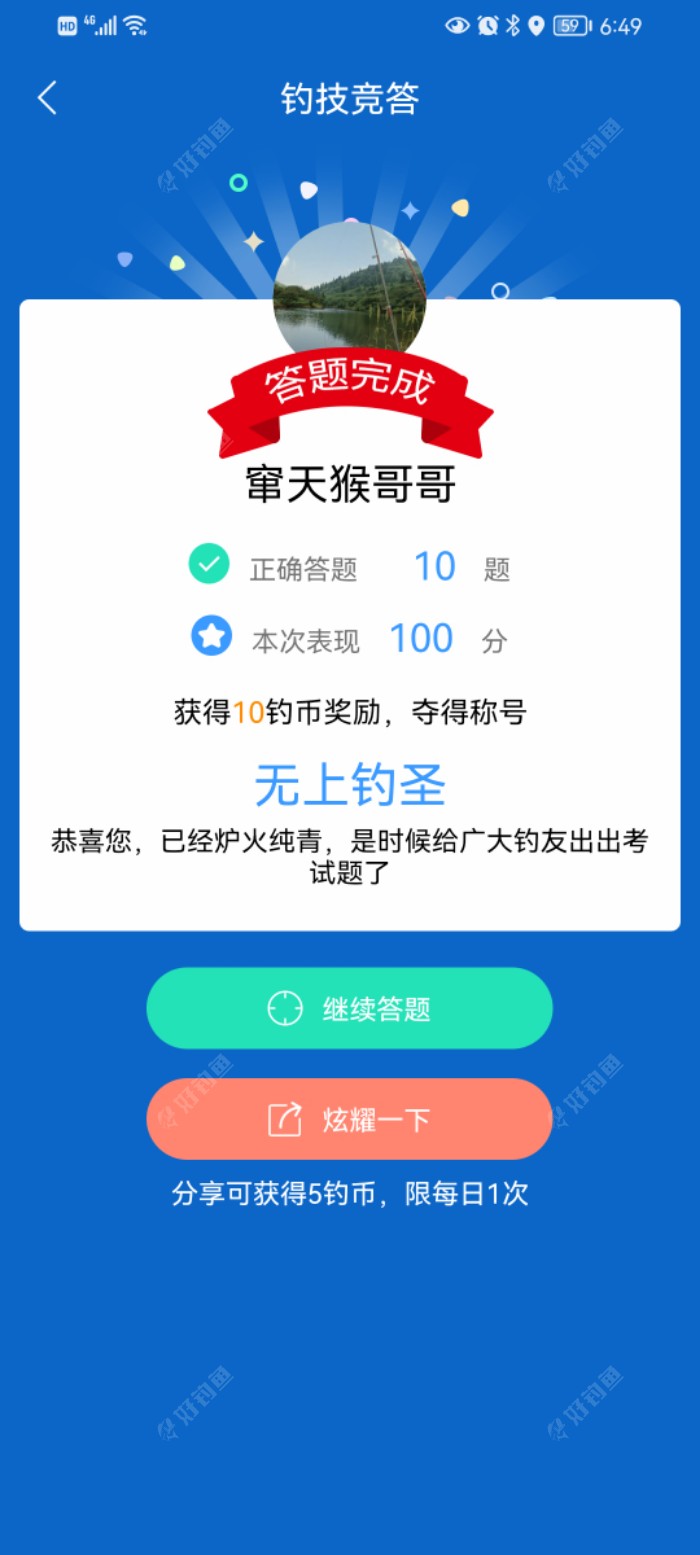Tap the 继续答题 button

tap(349, 1008)
